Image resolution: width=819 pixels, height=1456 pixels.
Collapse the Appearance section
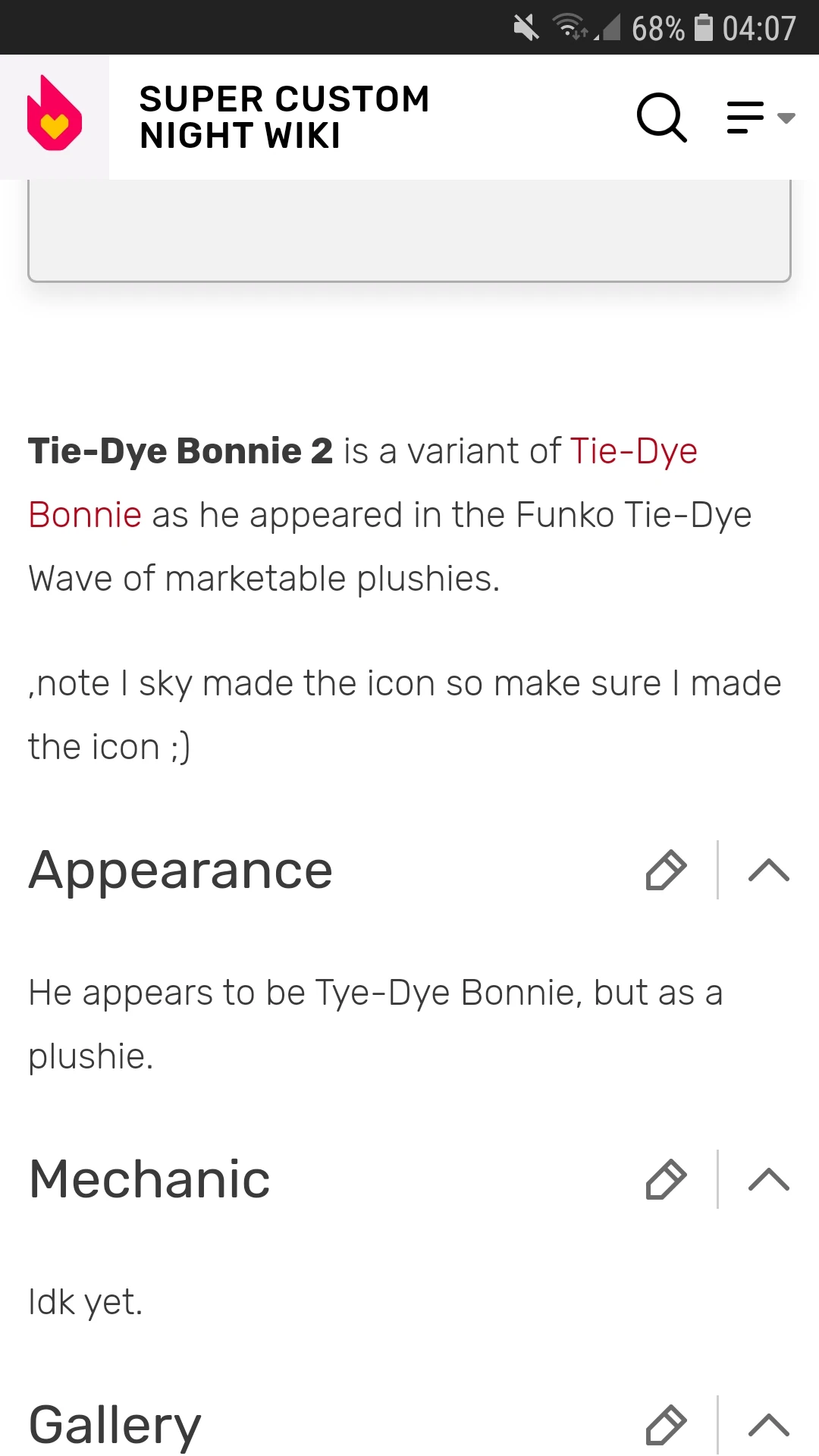pyautogui.click(x=768, y=870)
